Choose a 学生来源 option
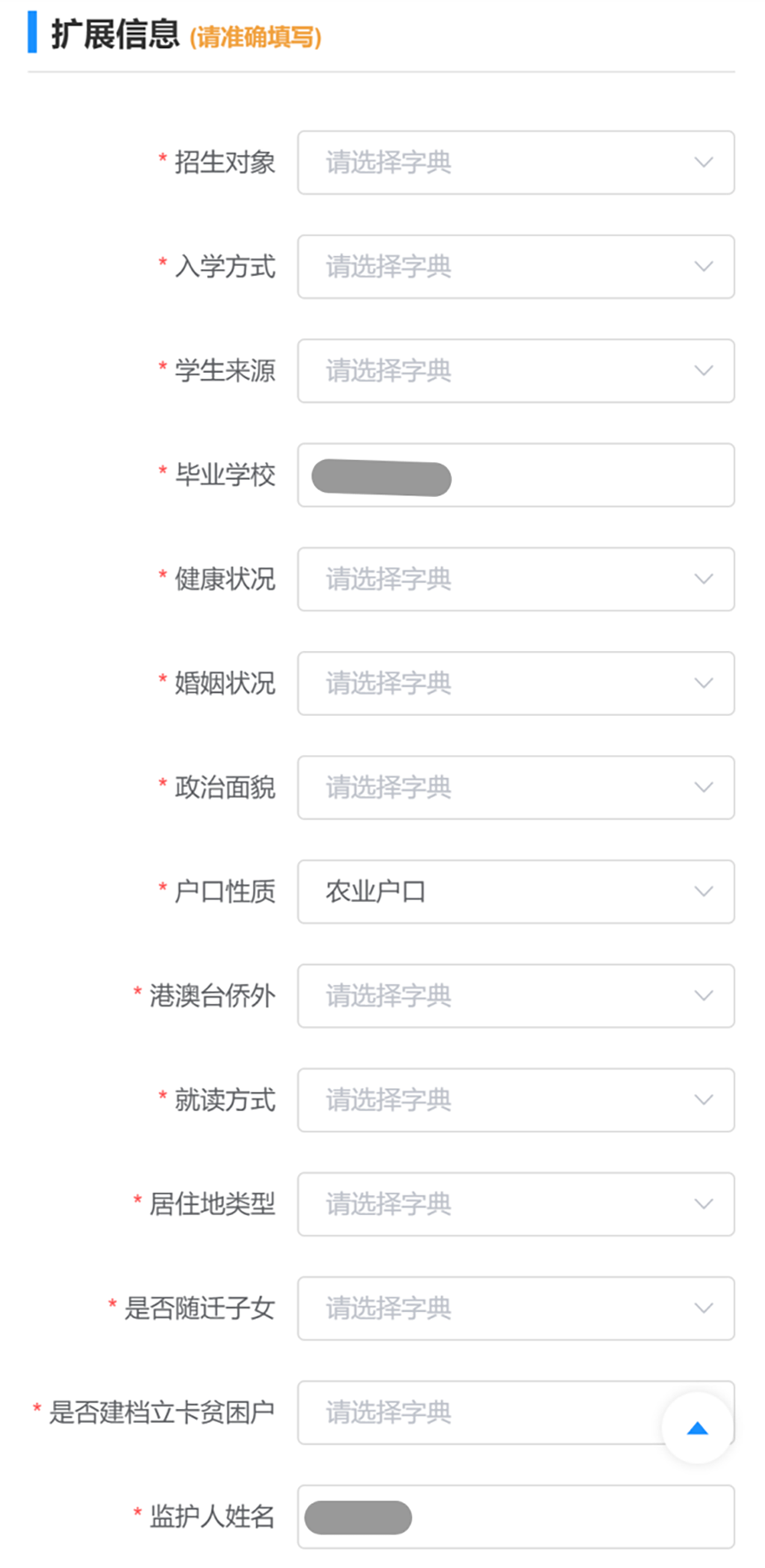The image size is (765, 1568). [515, 371]
